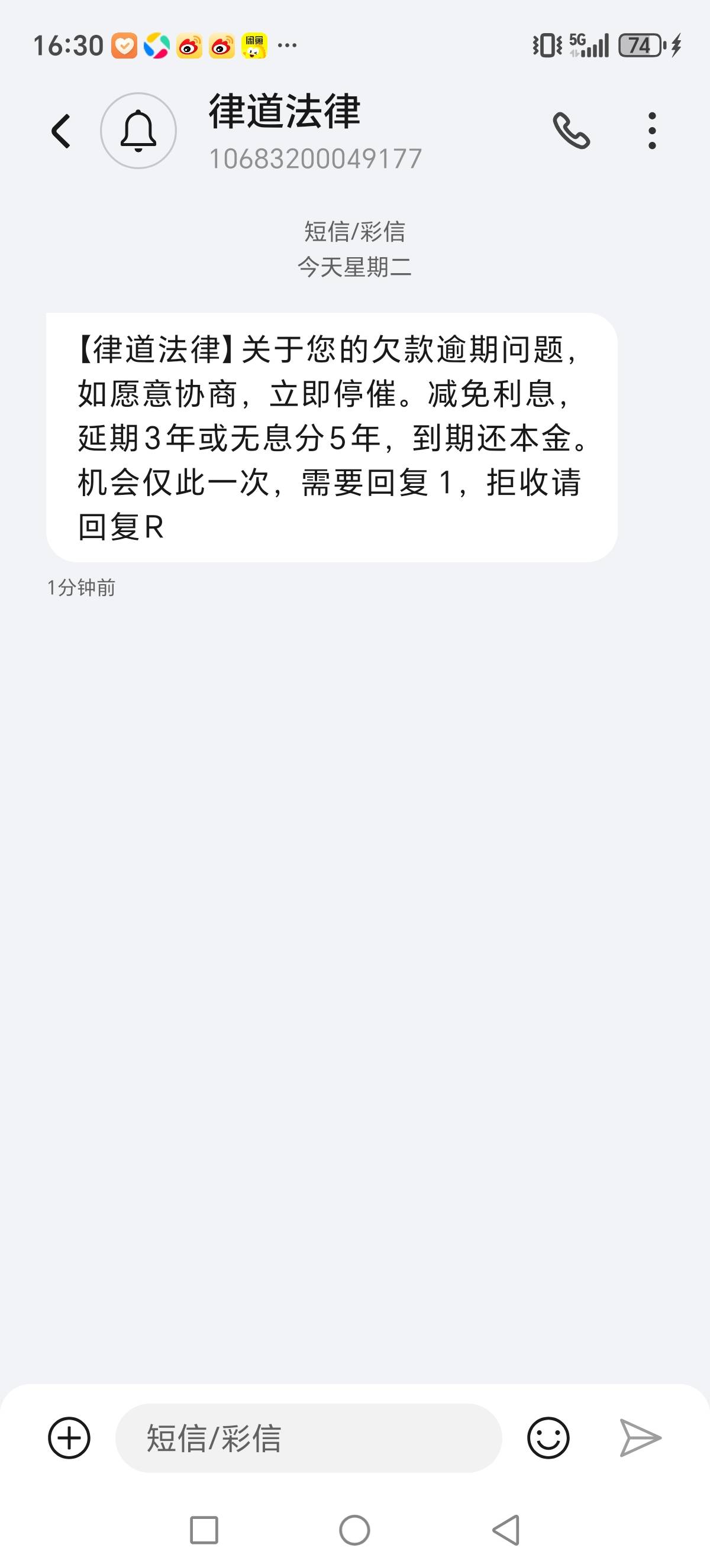Image resolution: width=710 pixels, height=1568 pixels.
Task: Open recent apps with square nav button
Action: click(x=204, y=1530)
